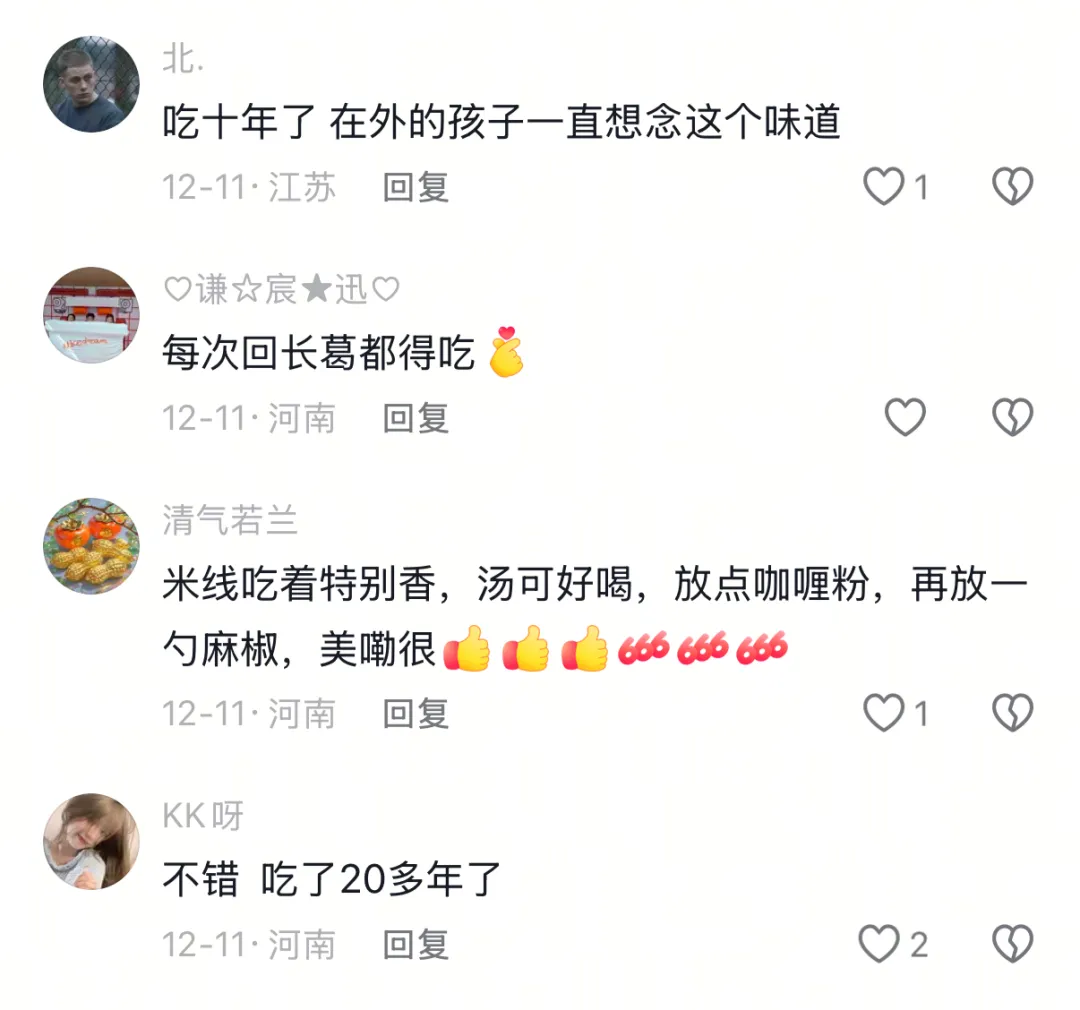This screenshot has width=1080, height=1010.
Task: Dislike 清气若兰's comment
Action: (1012, 713)
